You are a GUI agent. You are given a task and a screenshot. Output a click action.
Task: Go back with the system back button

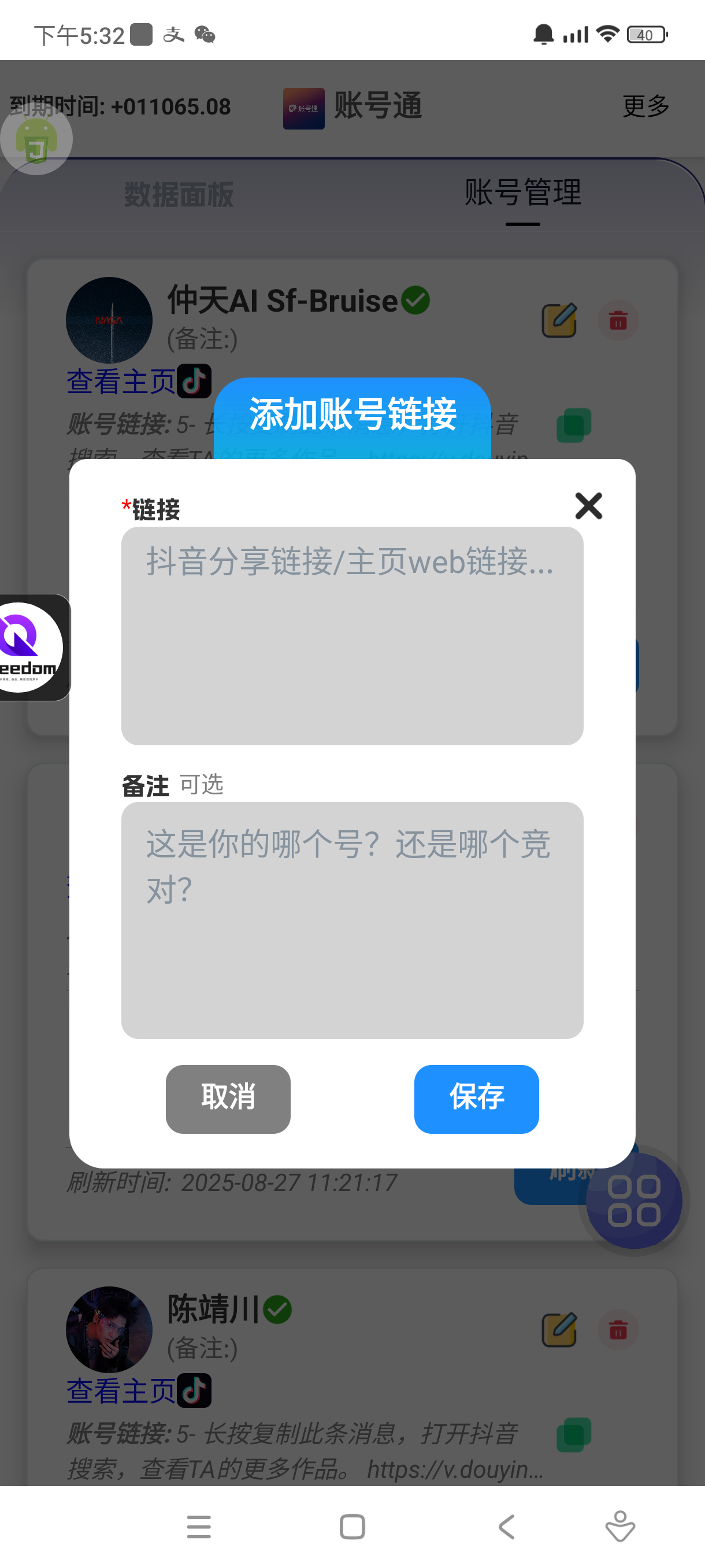(506, 1526)
